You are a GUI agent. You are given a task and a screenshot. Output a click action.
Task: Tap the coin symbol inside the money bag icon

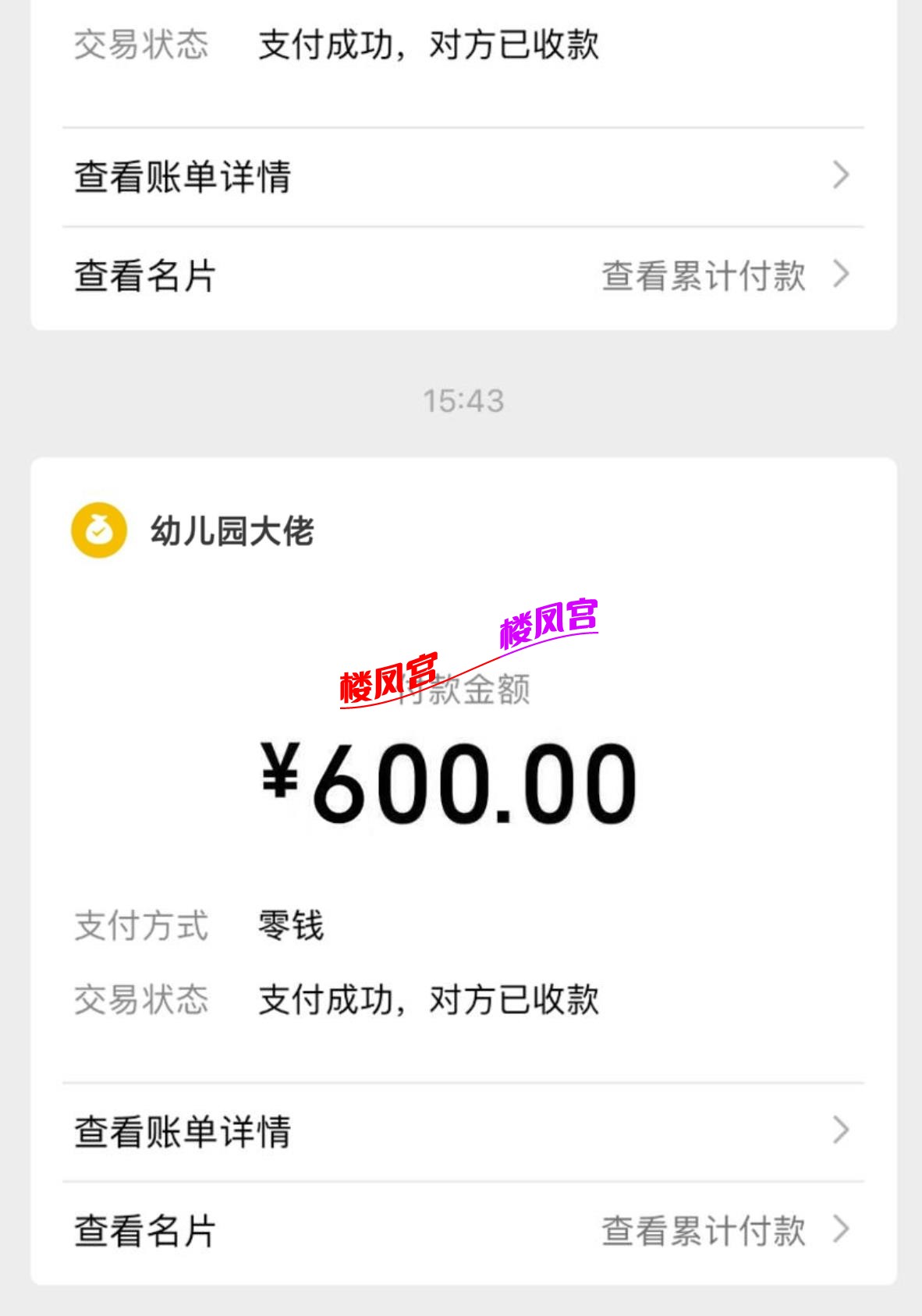pyautogui.click(x=98, y=532)
